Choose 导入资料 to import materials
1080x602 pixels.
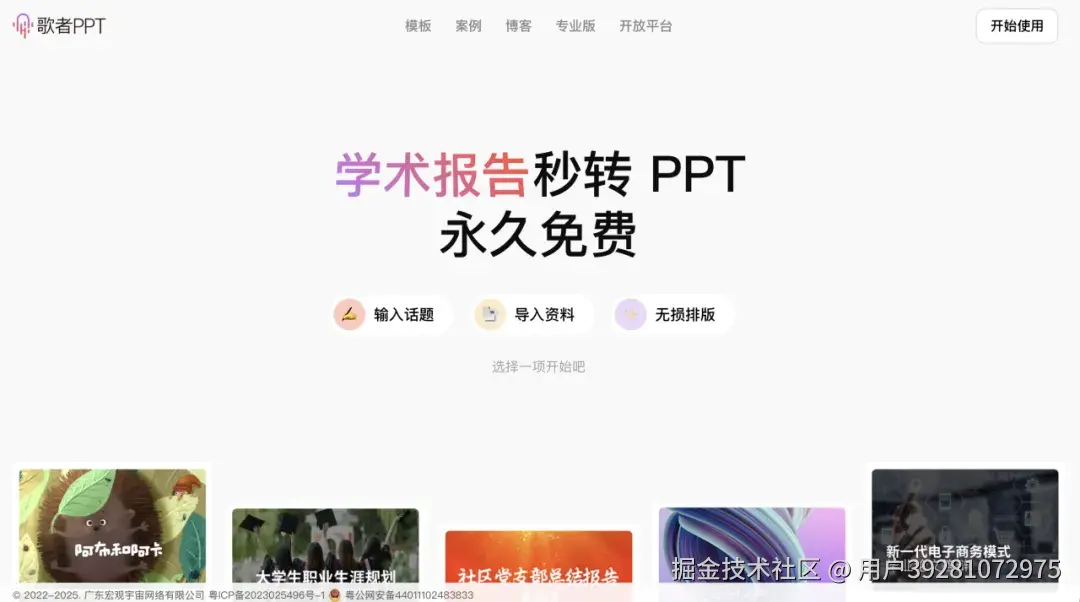pyautogui.click(x=533, y=314)
